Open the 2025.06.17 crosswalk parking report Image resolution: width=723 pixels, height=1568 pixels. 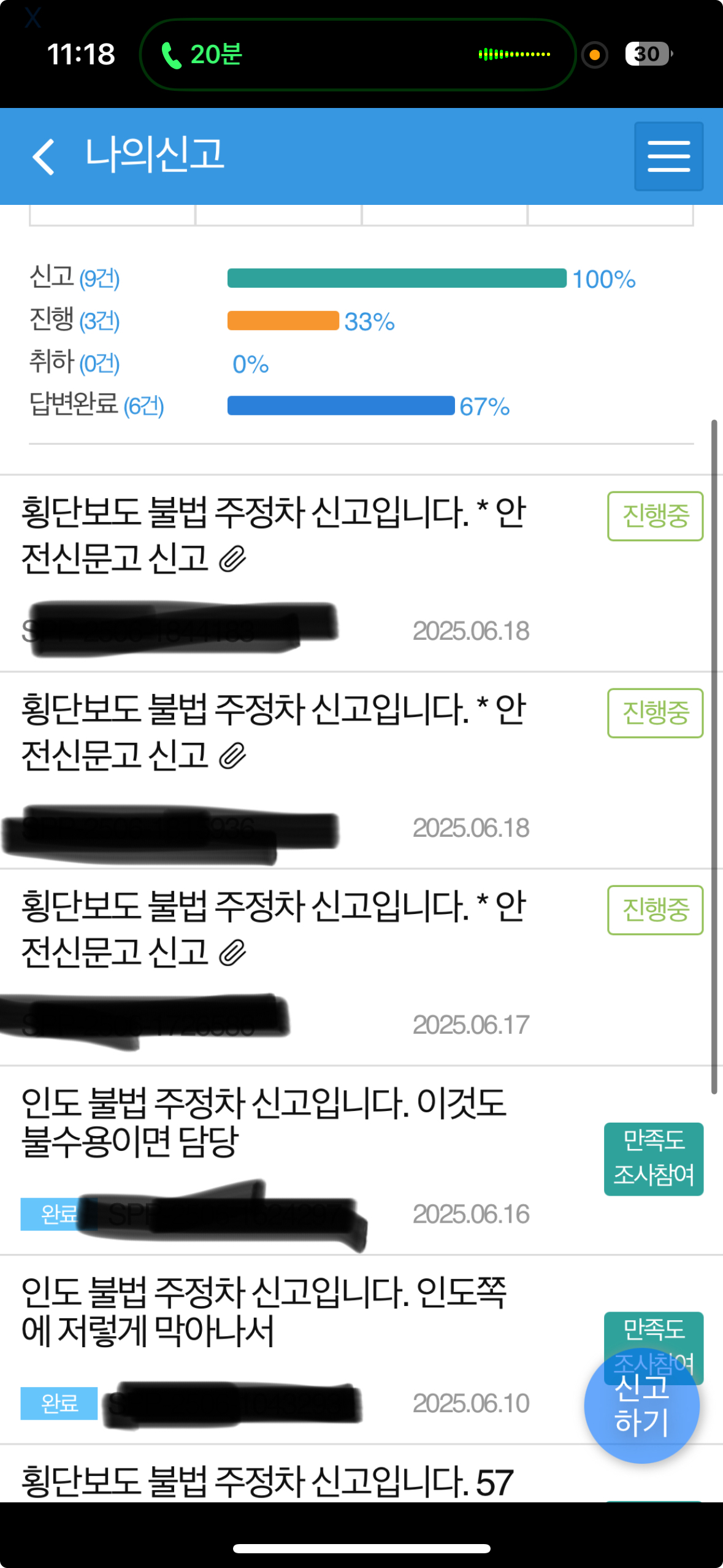(361, 967)
